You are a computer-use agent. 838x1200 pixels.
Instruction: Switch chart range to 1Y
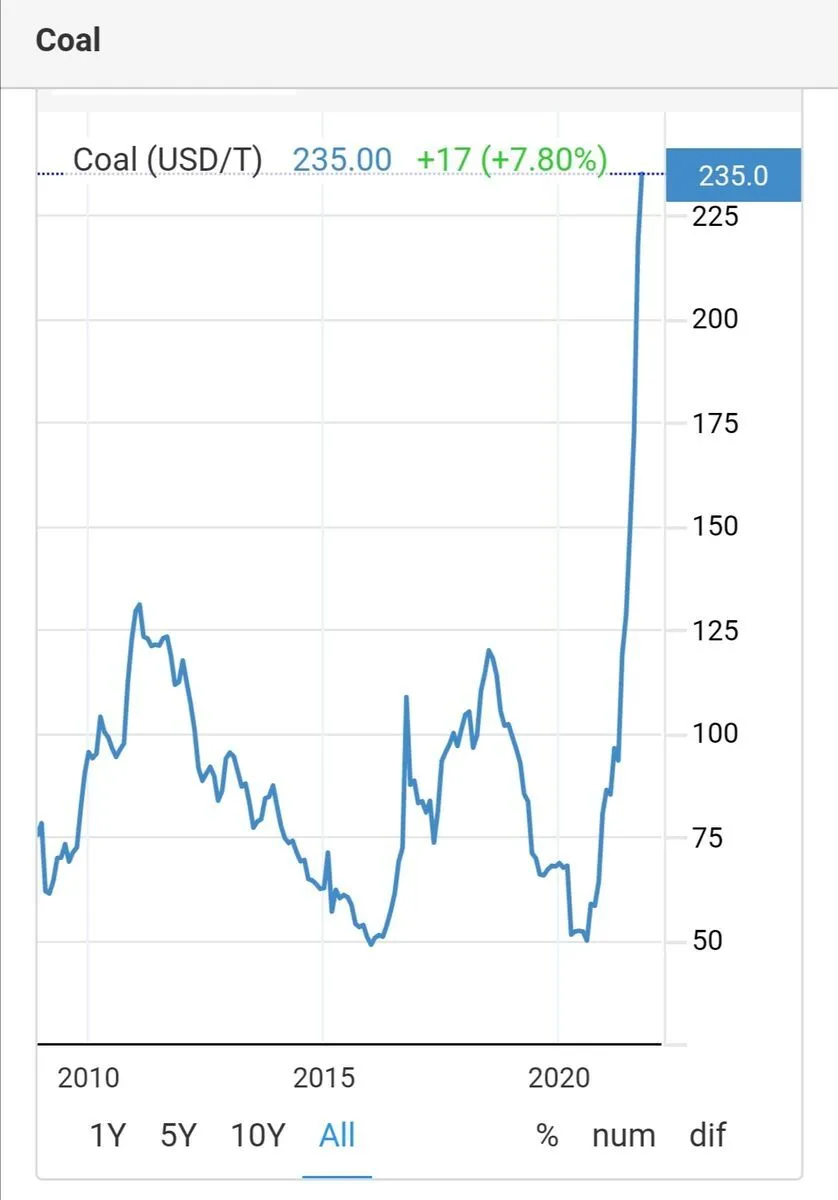(107, 1135)
